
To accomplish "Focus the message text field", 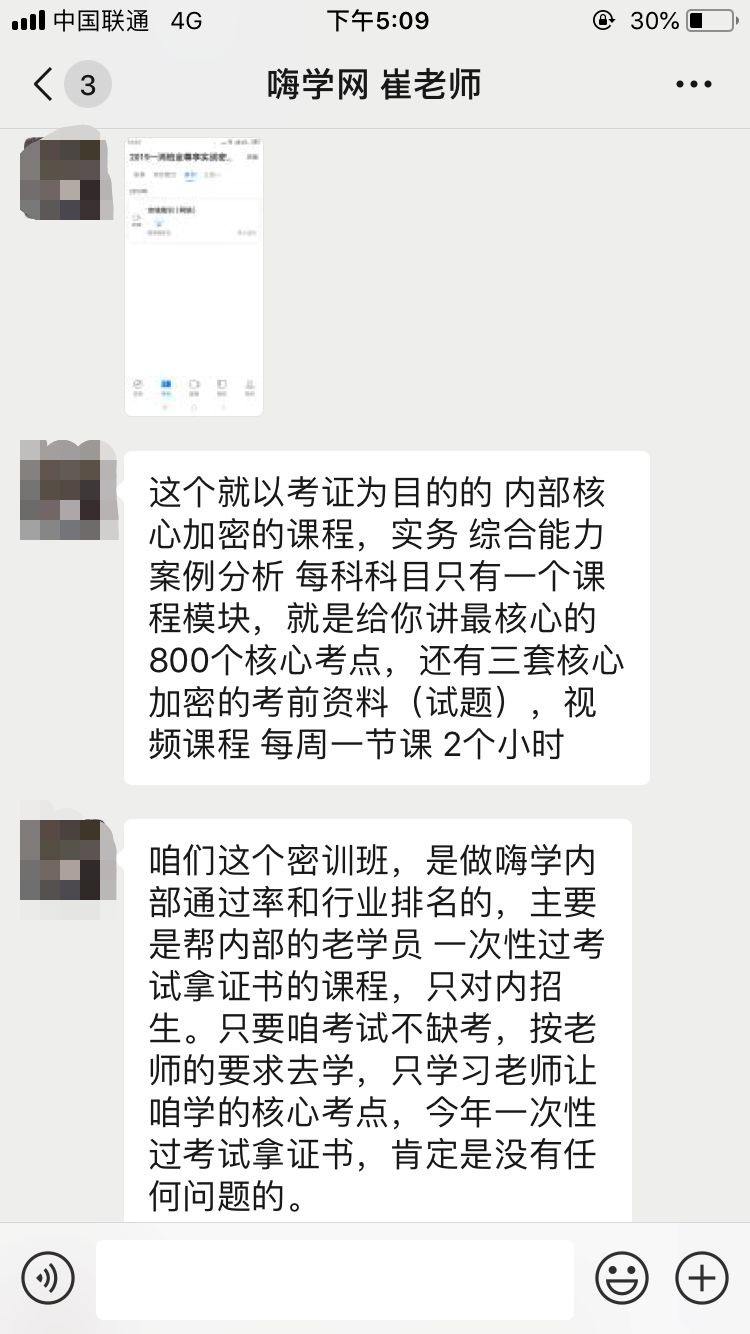I will 335,1279.
